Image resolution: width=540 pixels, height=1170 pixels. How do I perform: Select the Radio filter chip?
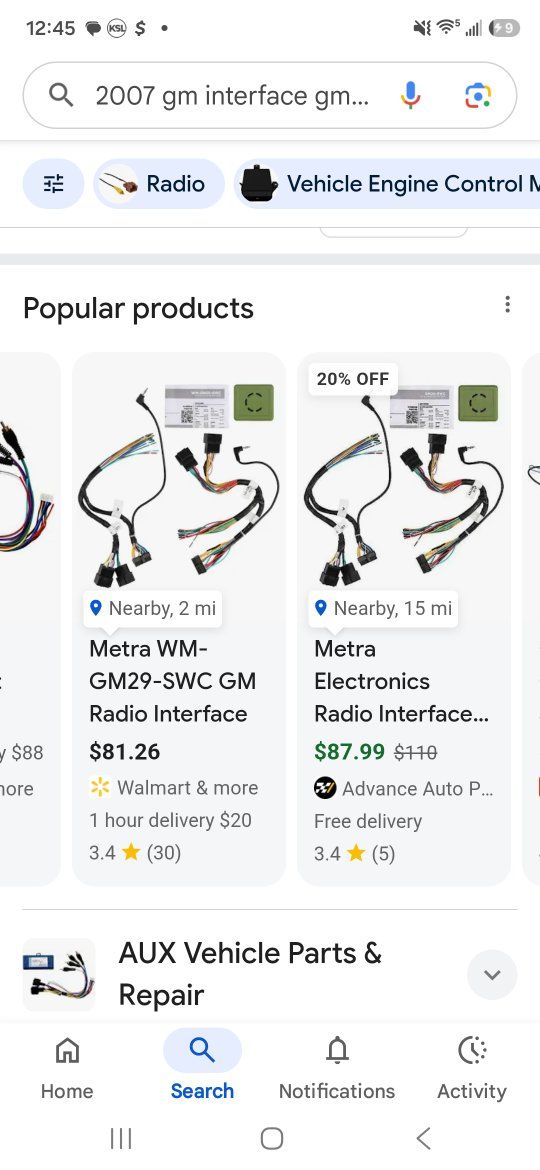[x=159, y=184]
